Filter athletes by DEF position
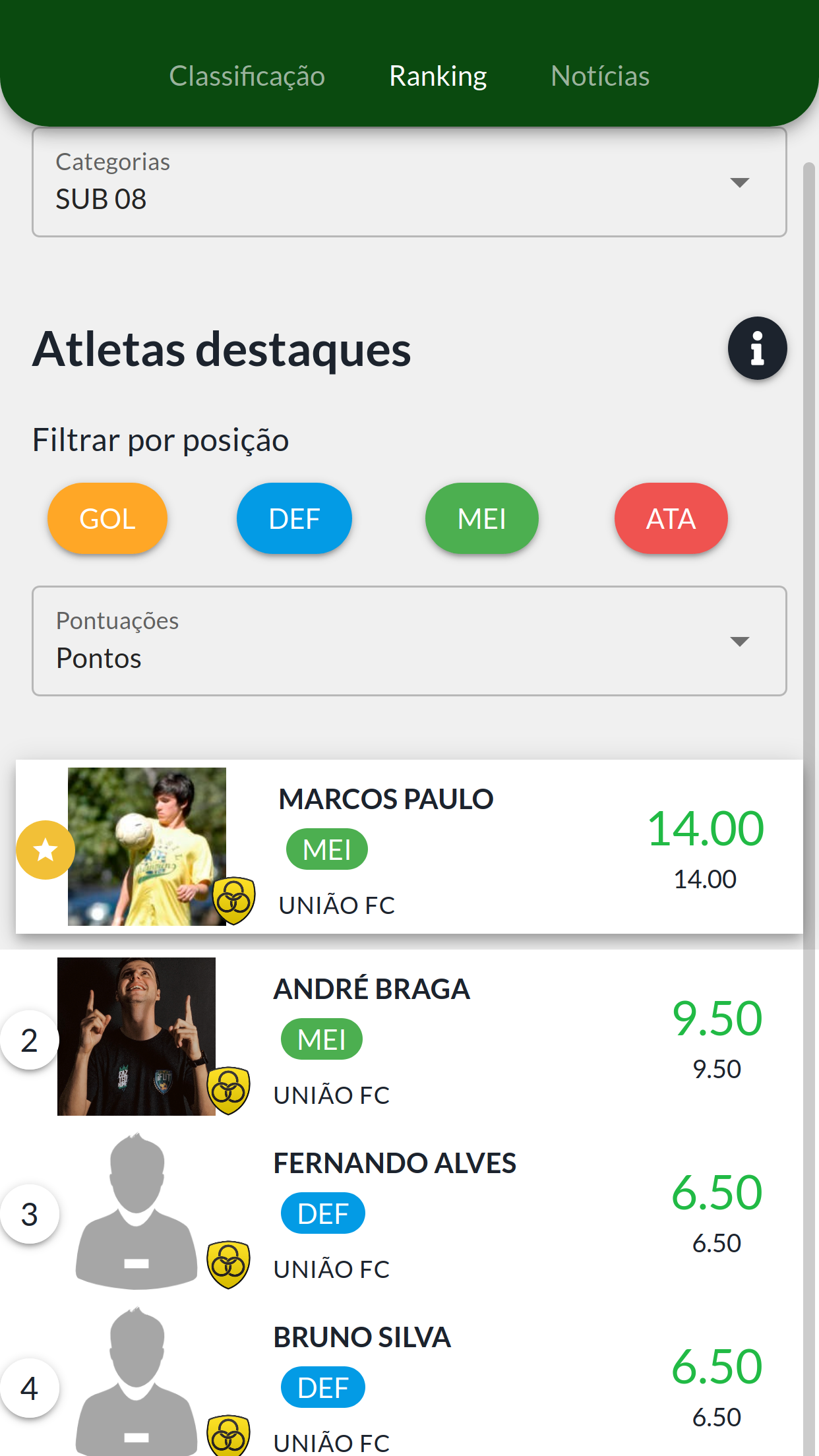819x1456 pixels. point(294,518)
